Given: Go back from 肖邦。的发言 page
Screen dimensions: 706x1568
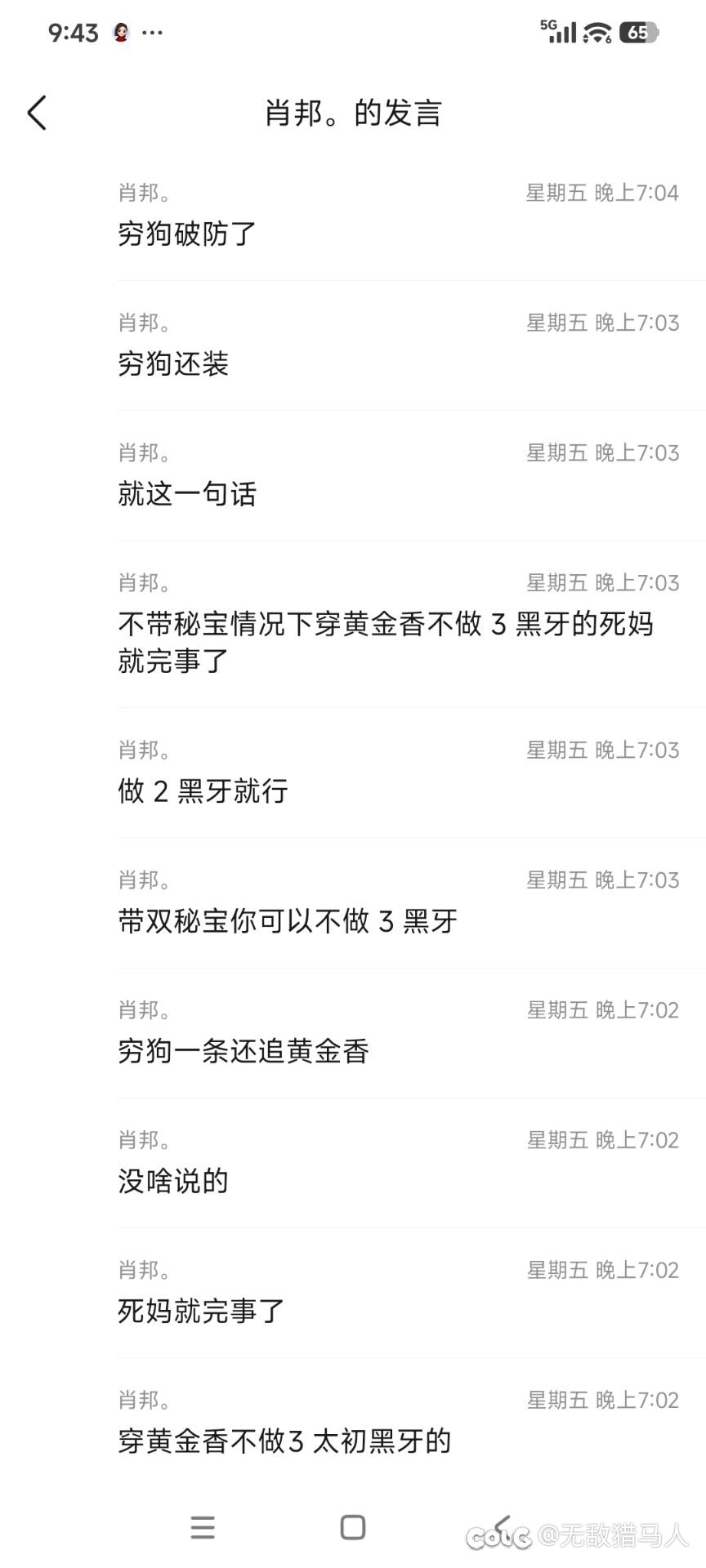Looking at the screenshot, I should [x=38, y=113].
